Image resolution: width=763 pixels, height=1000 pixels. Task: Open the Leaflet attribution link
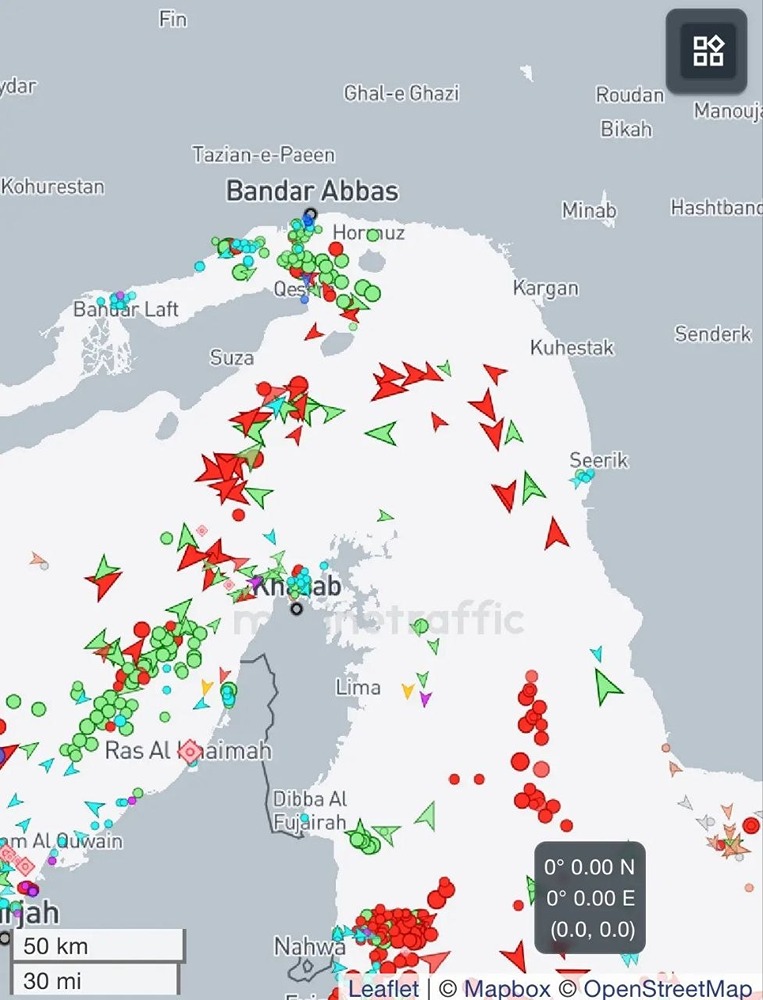tap(384, 988)
